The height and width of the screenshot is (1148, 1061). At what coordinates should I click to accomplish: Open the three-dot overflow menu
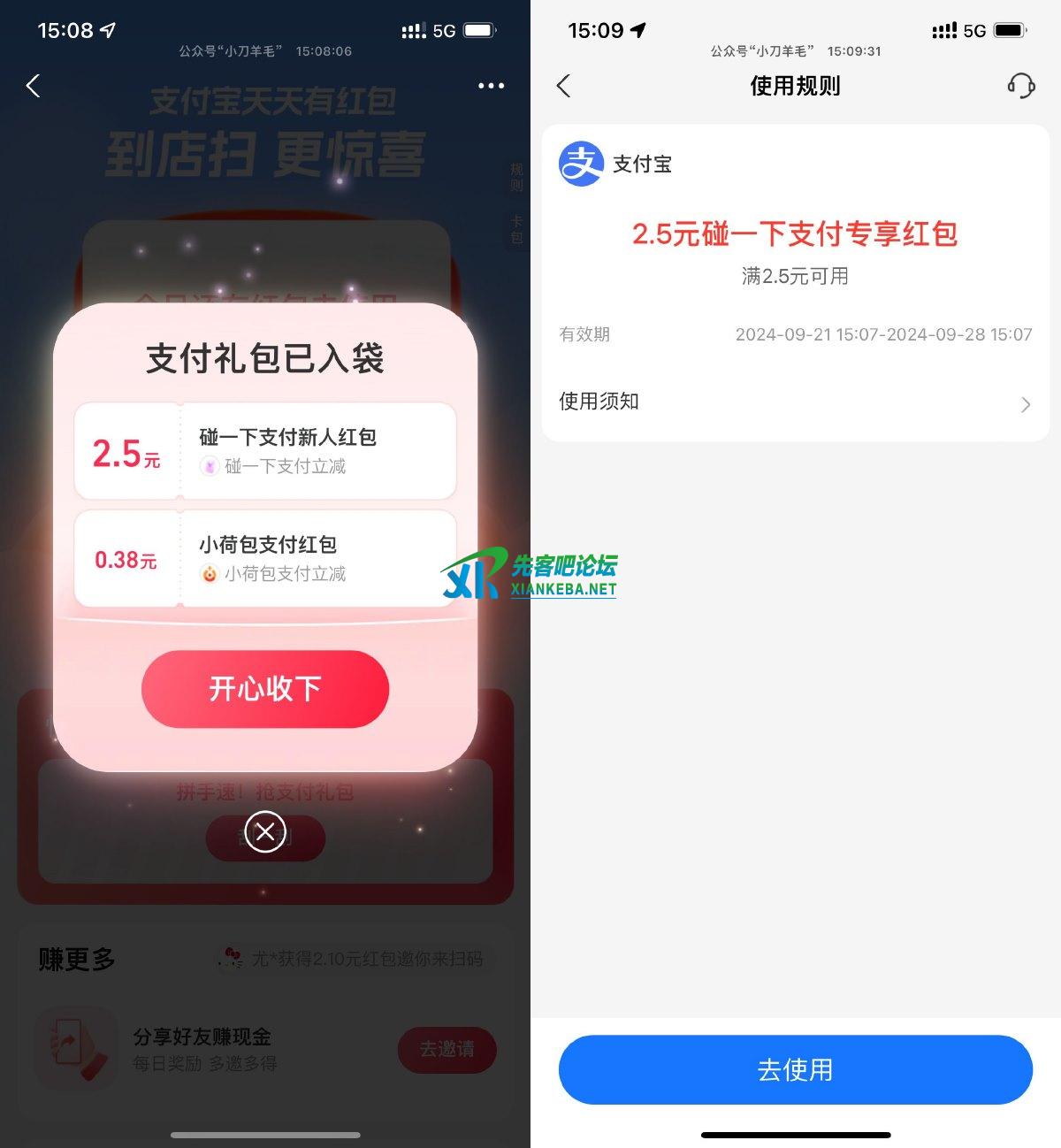click(491, 86)
